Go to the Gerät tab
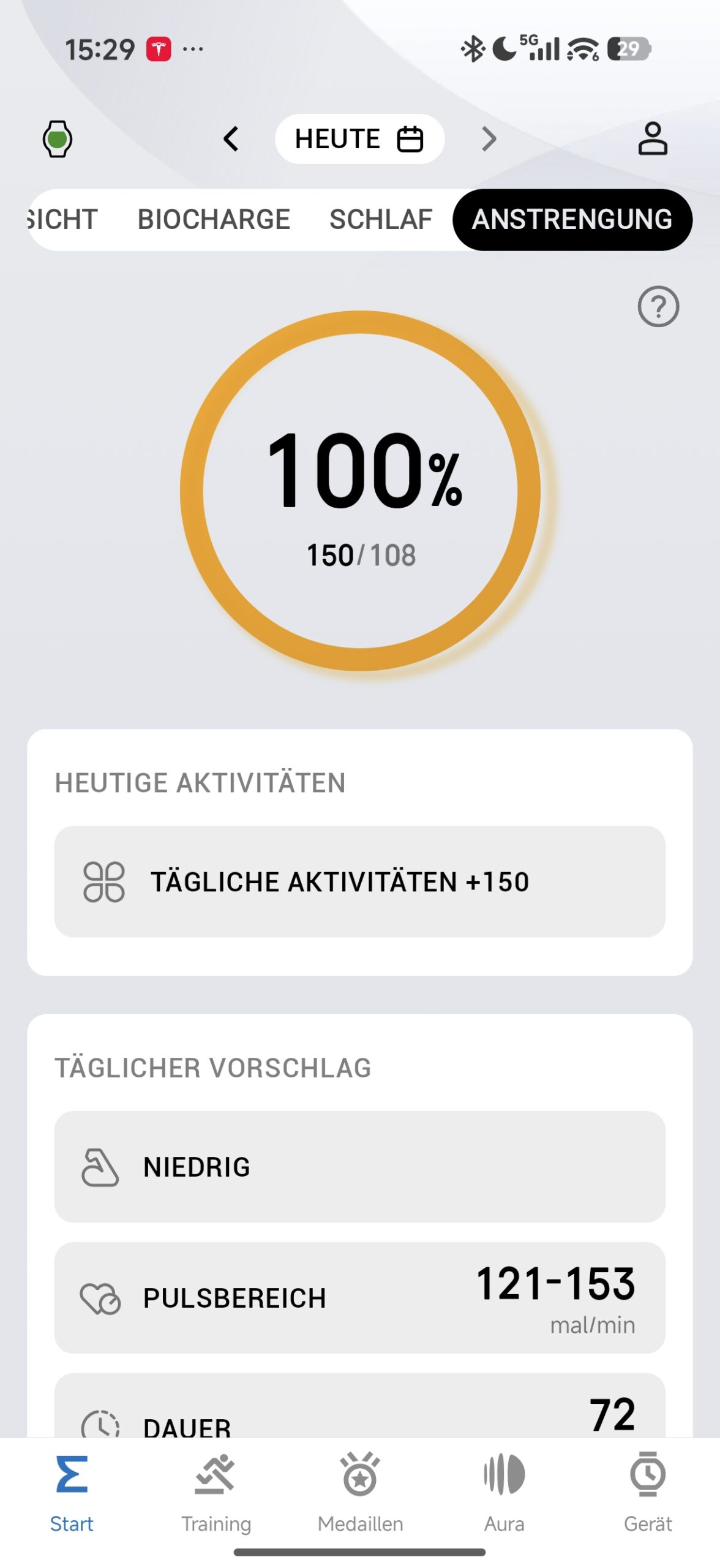 648,1488
